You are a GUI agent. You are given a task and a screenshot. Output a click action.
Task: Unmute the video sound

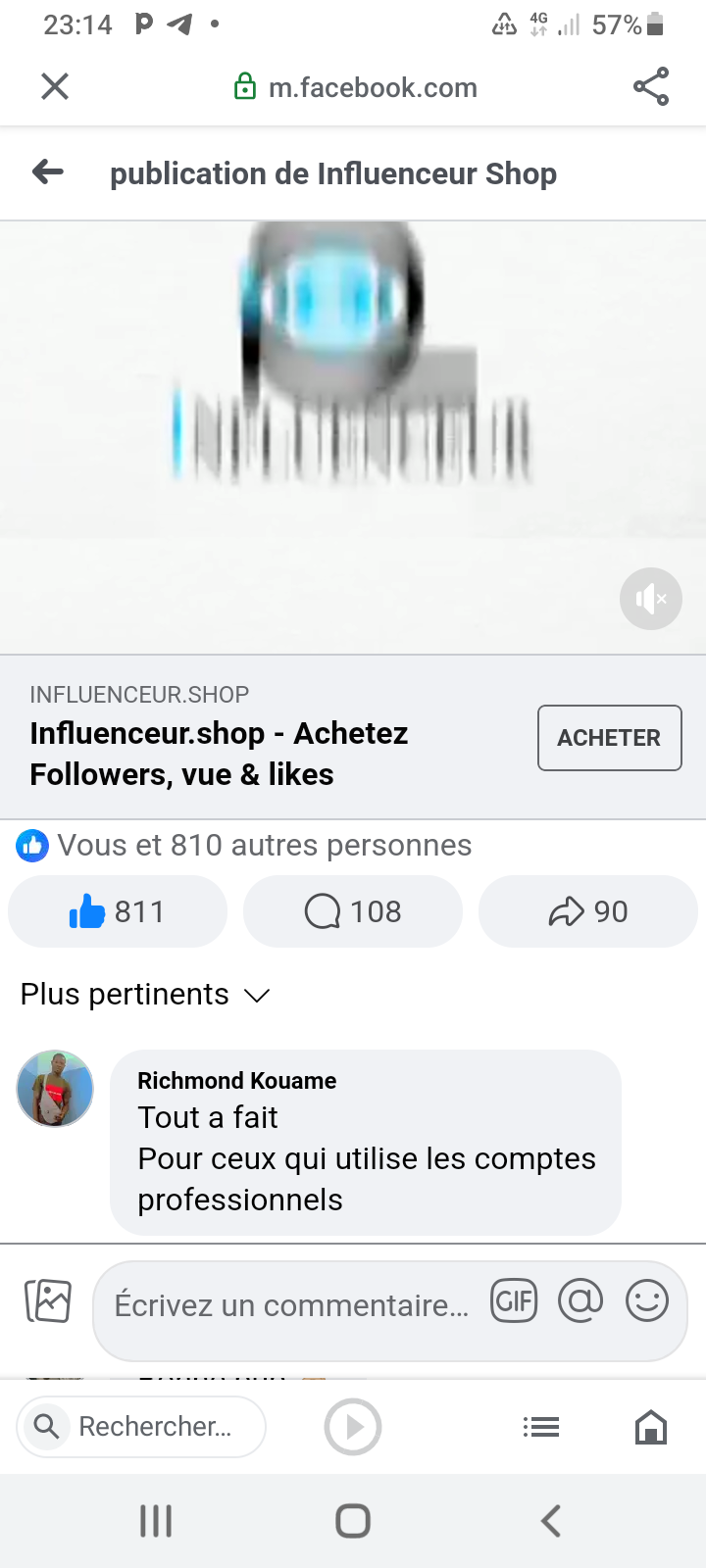650,598
